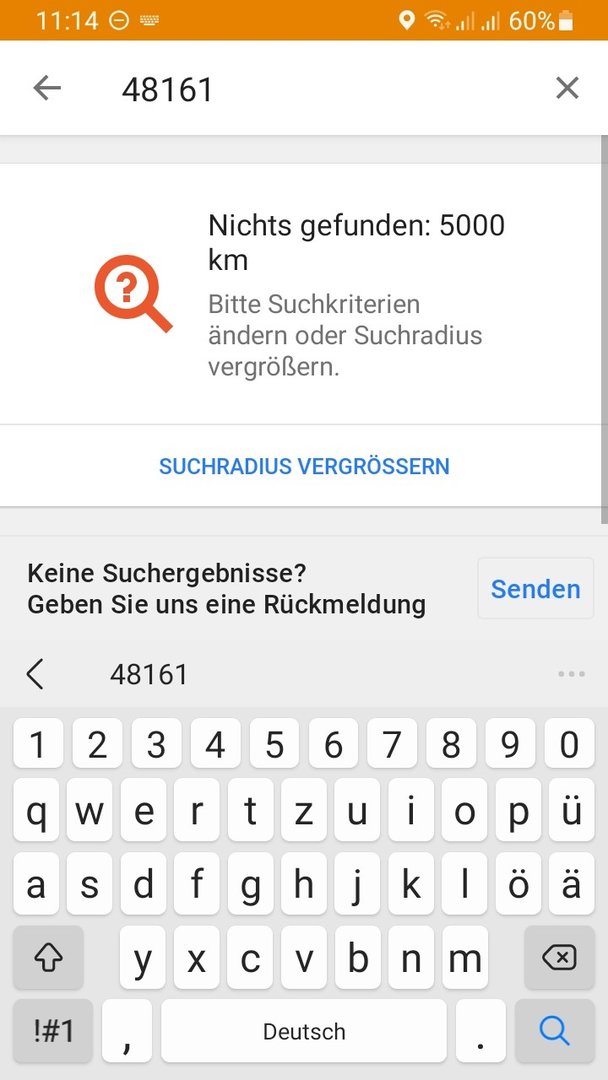Run search with keyboard magnifier key
The image size is (608, 1080).
[553, 1030]
